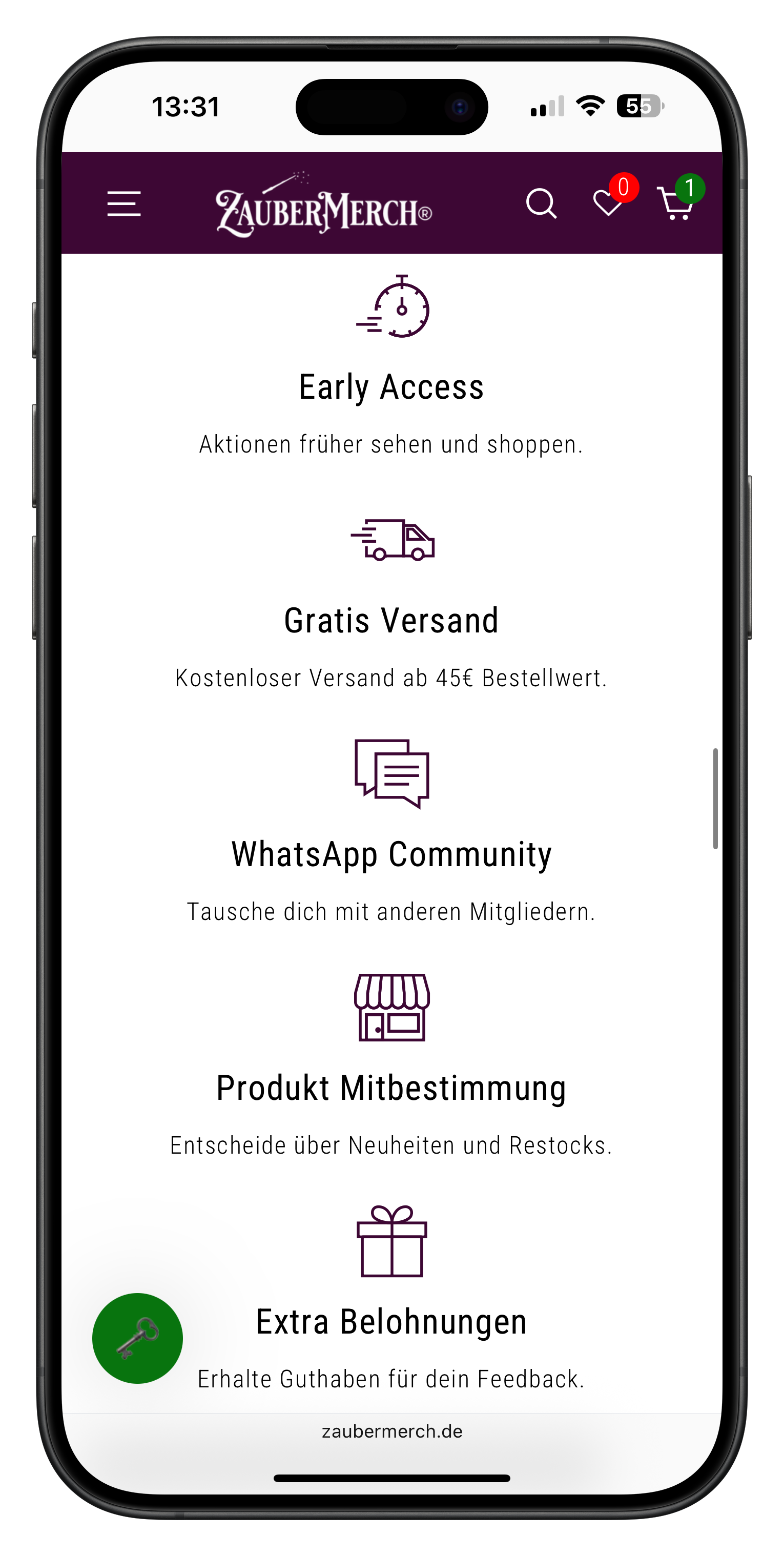The width and height of the screenshot is (784, 1556).
Task: Tap the green key floating button
Action: coord(138,1338)
